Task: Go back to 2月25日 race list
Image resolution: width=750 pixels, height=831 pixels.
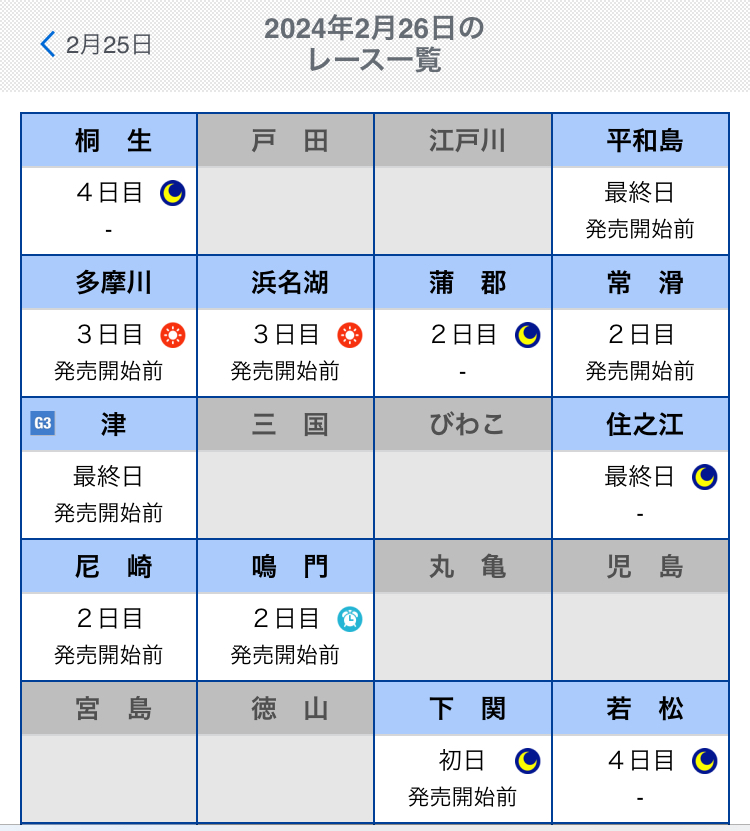Action: [x=96, y=45]
